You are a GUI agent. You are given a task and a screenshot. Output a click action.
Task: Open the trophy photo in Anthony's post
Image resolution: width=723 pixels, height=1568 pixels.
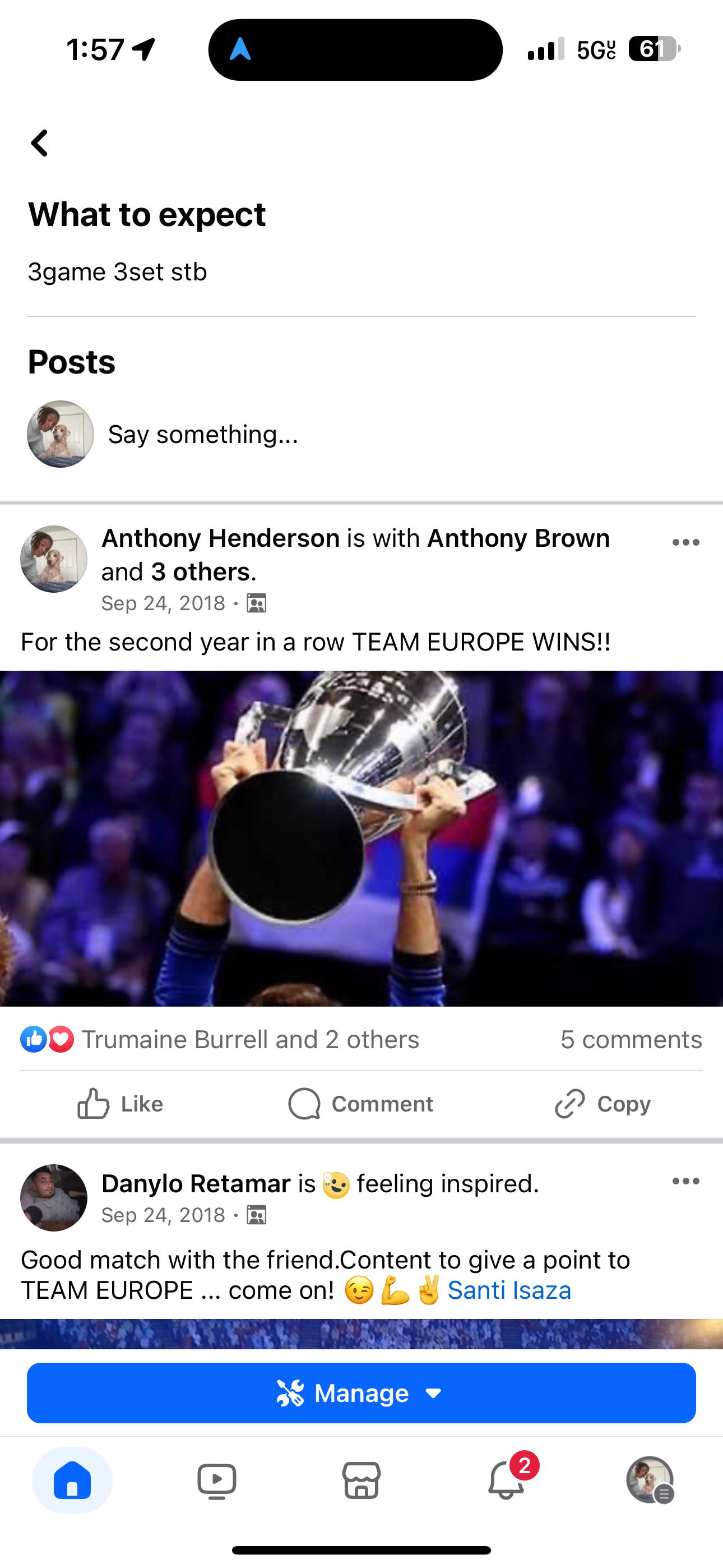click(x=361, y=838)
